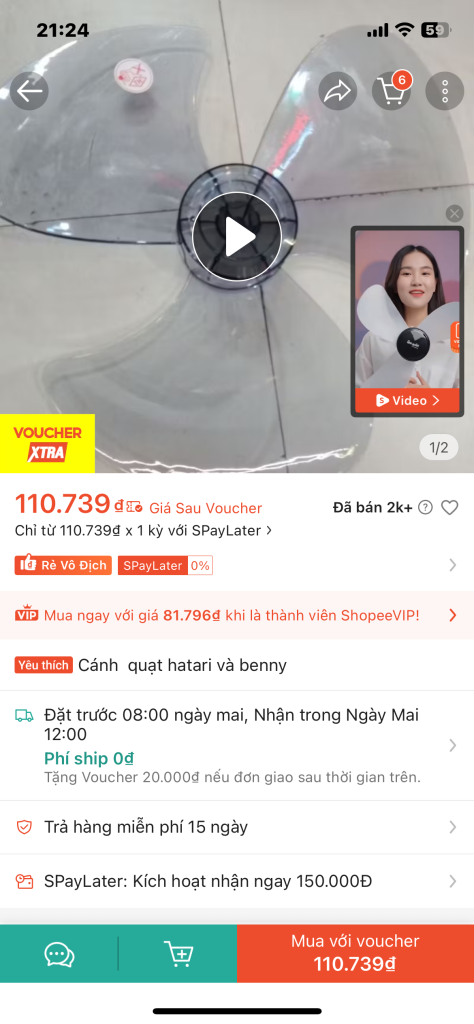
Task: Chat with the seller
Action: coord(59,954)
